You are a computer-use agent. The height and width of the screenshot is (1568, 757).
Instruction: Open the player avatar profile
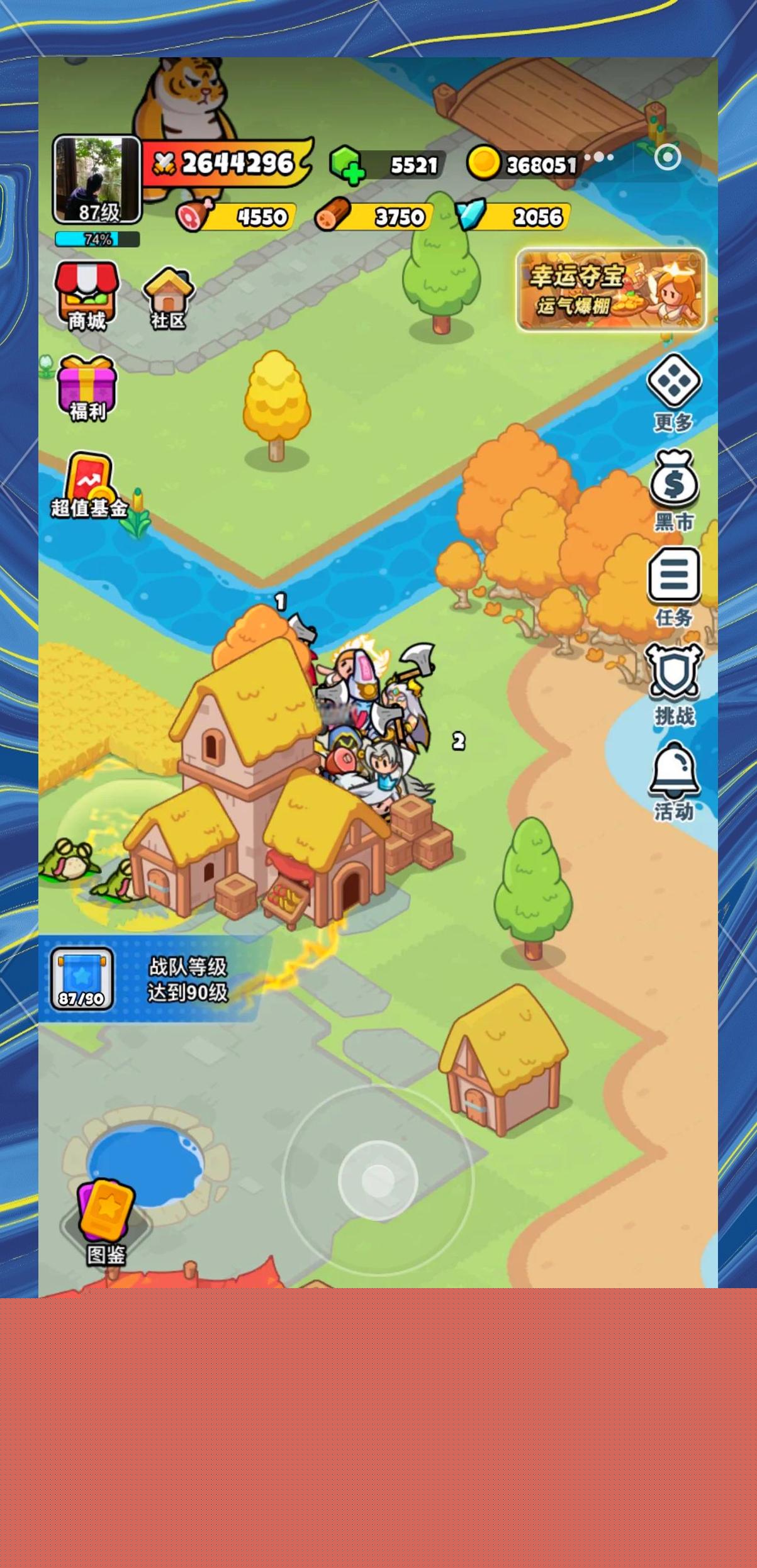pos(97,179)
